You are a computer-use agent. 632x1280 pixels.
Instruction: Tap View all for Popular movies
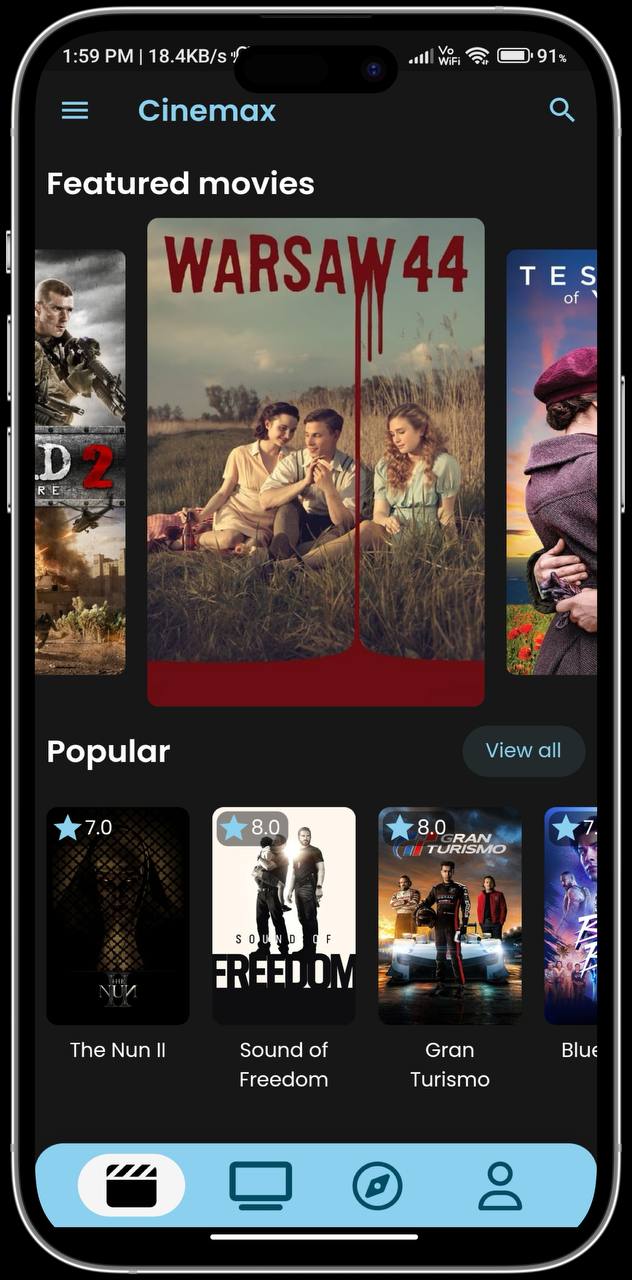[523, 751]
